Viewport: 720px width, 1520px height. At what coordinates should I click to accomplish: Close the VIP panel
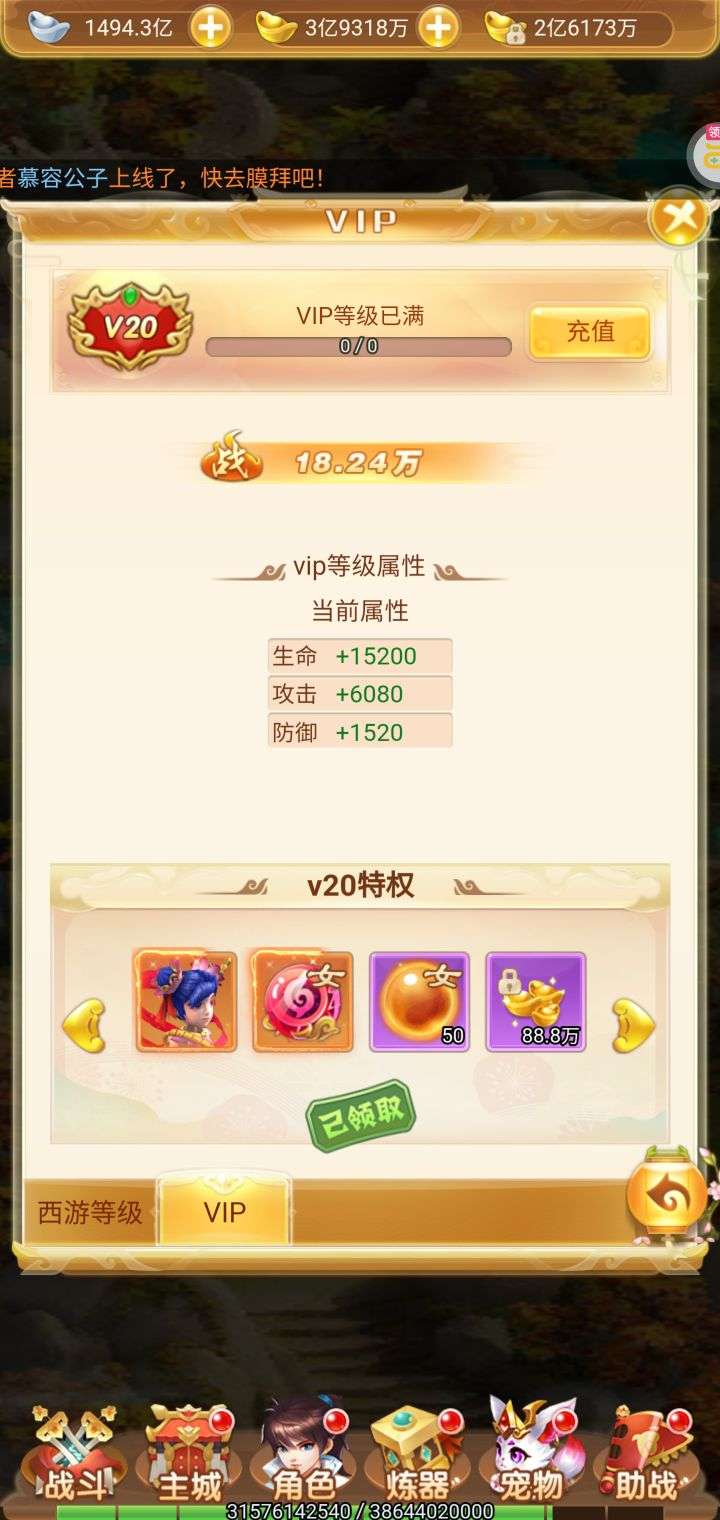(679, 217)
